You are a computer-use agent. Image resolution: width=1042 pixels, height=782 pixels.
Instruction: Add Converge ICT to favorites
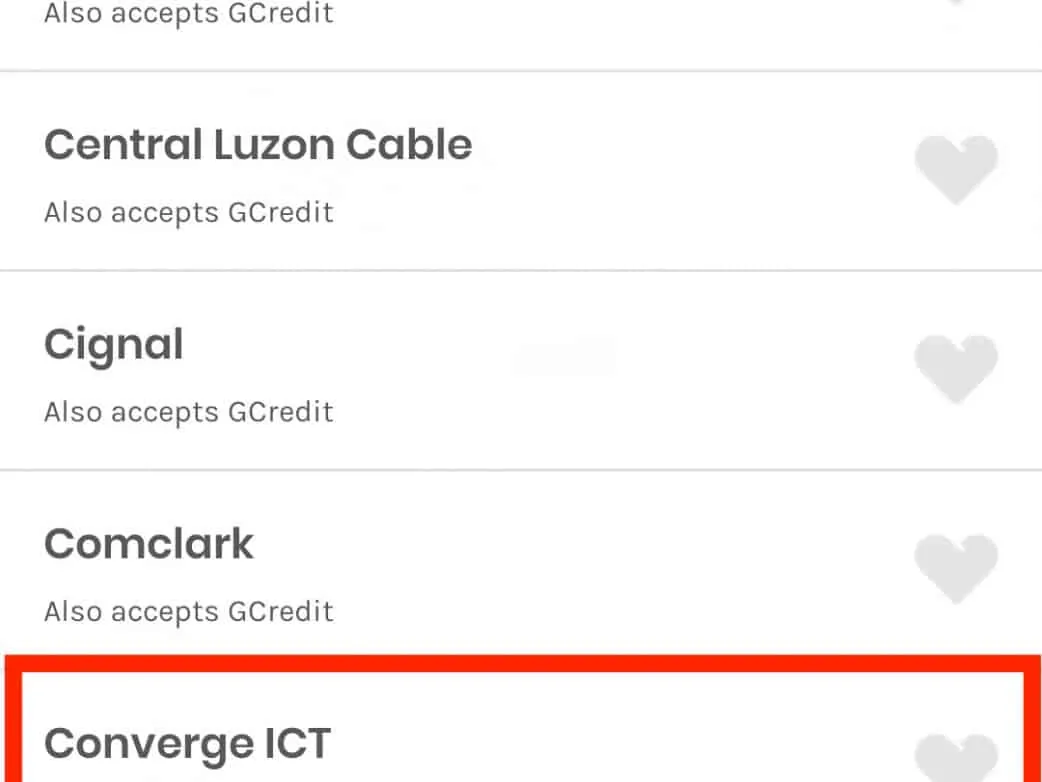click(x=956, y=760)
